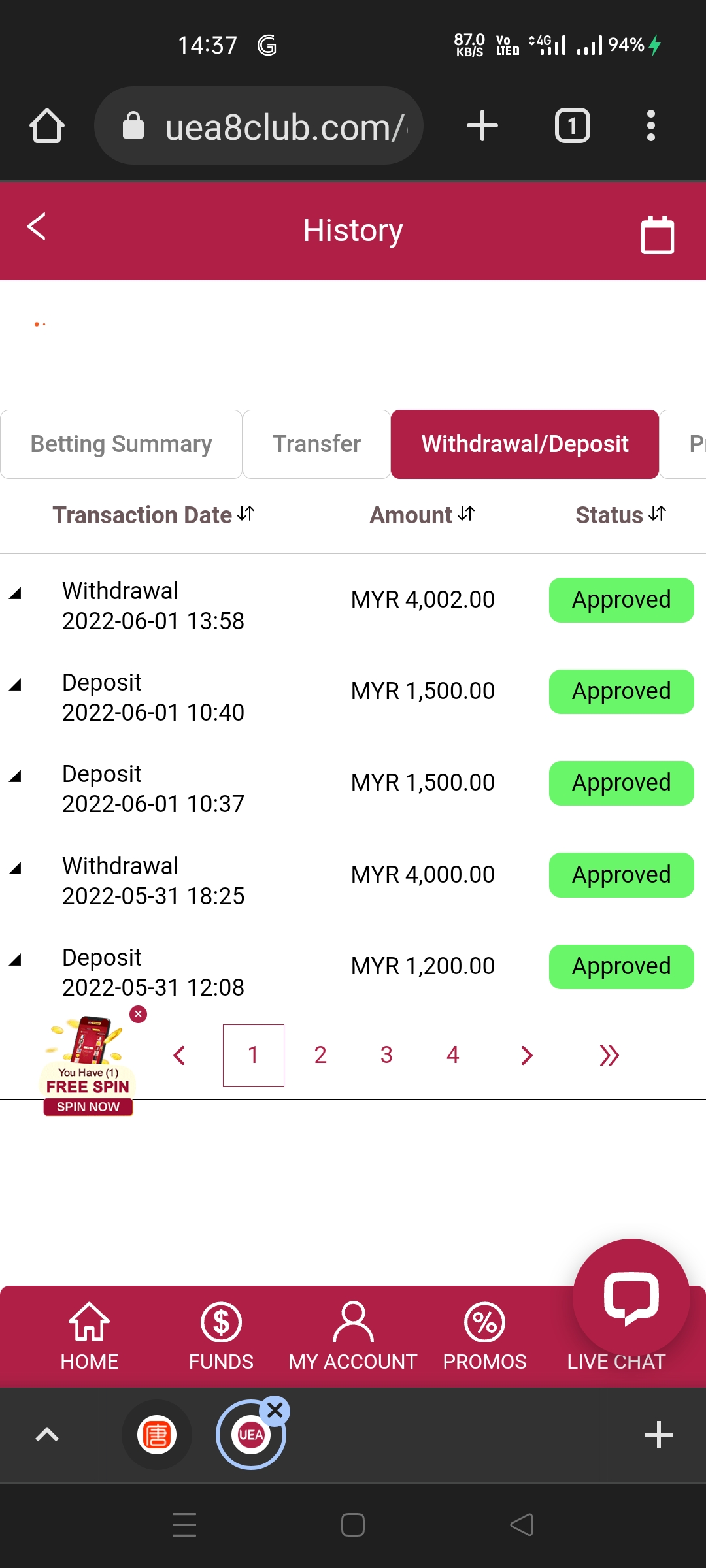Expand the withdrawal of MYR 4,000.00
Screen dimensions: 706x1568
(x=16, y=868)
